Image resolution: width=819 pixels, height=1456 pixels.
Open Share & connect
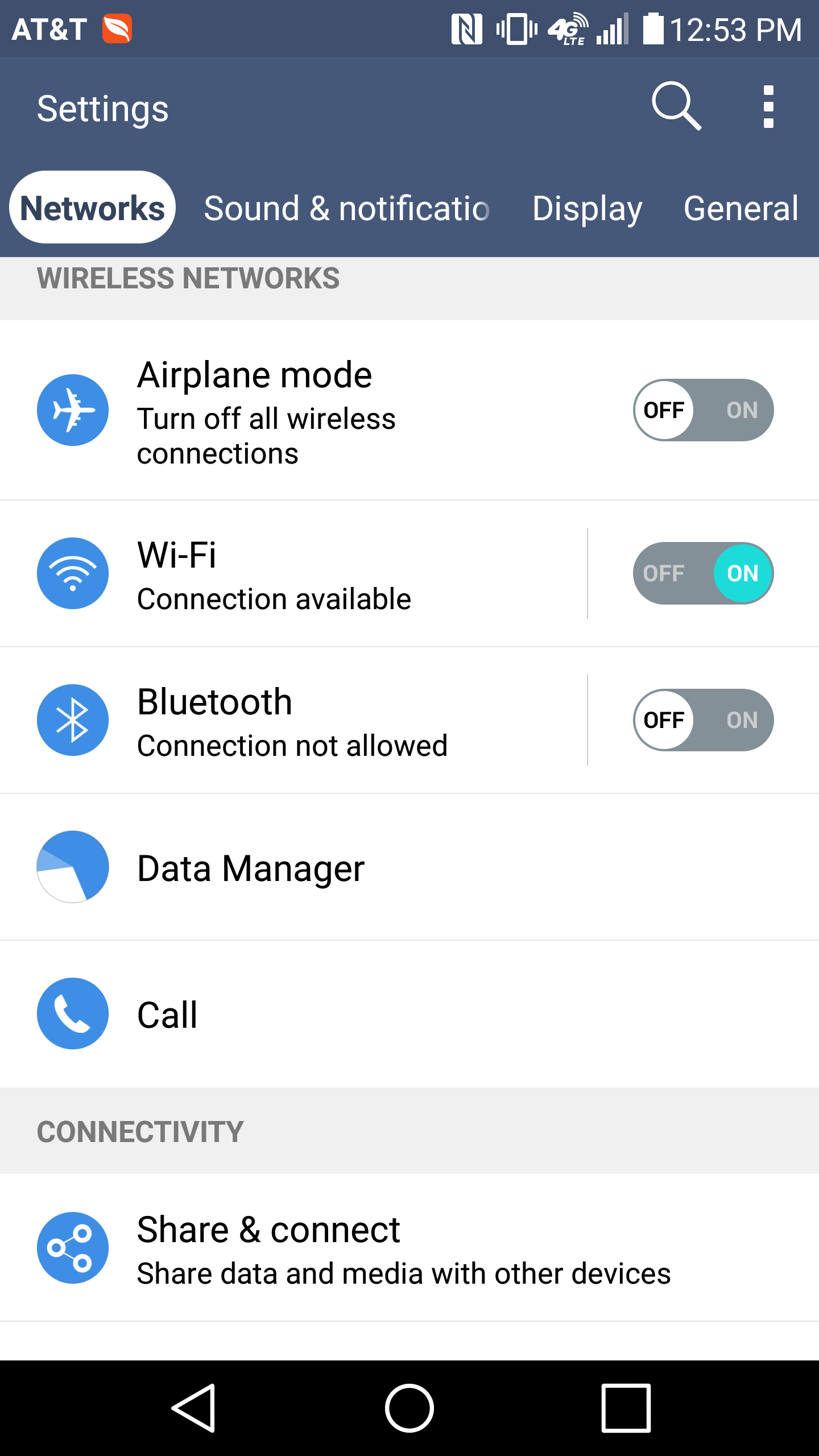coord(409,1248)
